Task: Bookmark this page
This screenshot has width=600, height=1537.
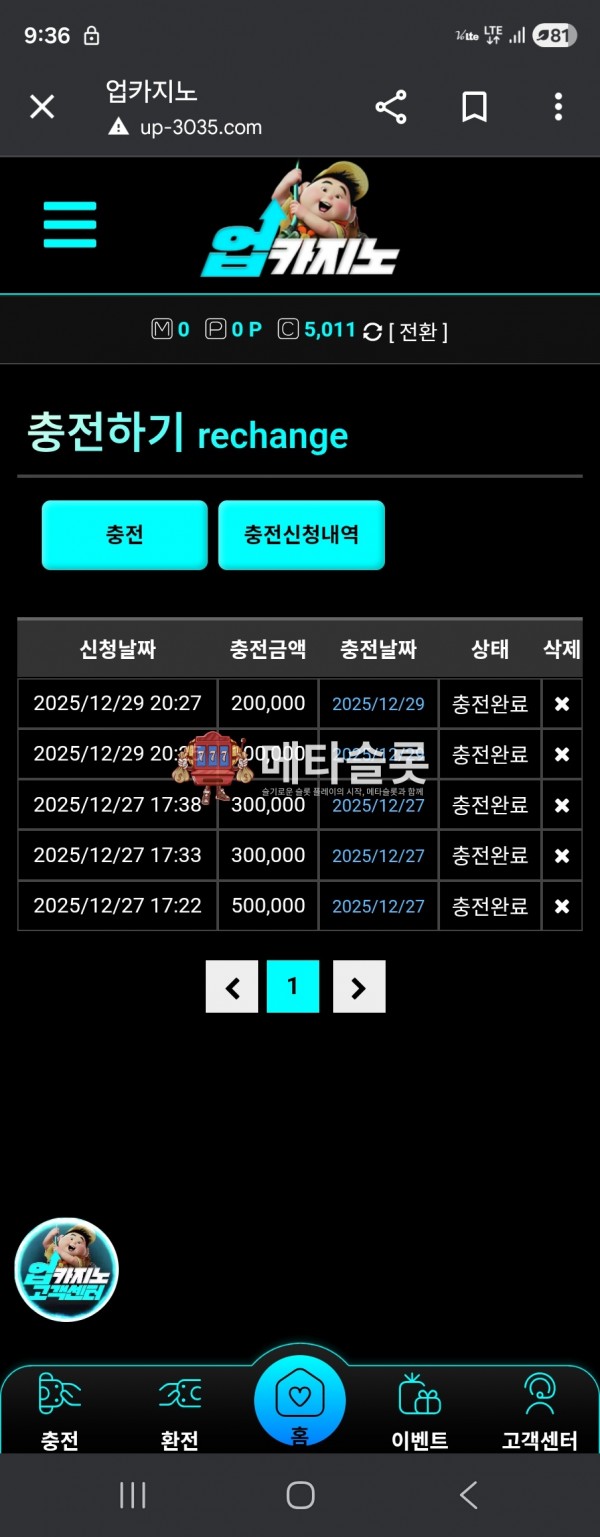Action: coord(474,107)
